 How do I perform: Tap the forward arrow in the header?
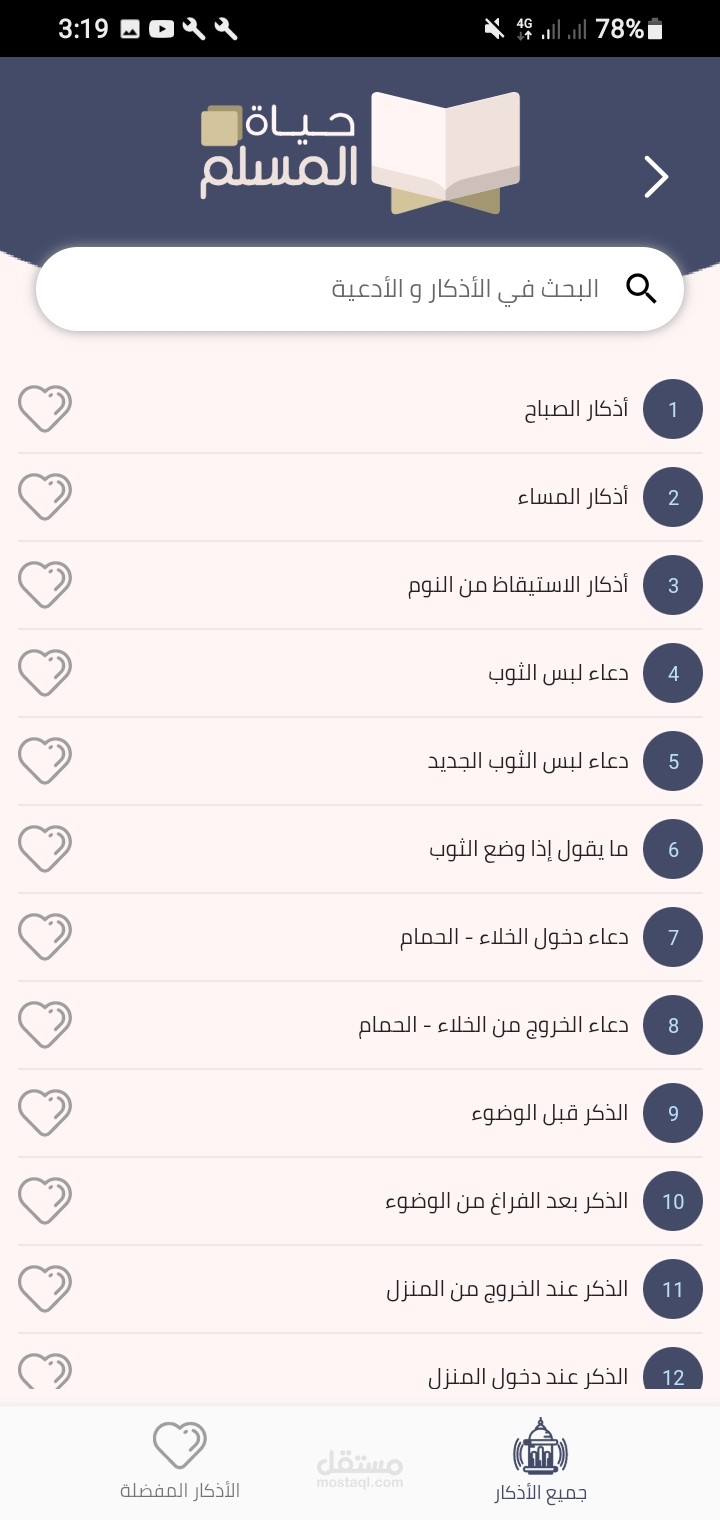pyautogui.click(x=656, y=178)
